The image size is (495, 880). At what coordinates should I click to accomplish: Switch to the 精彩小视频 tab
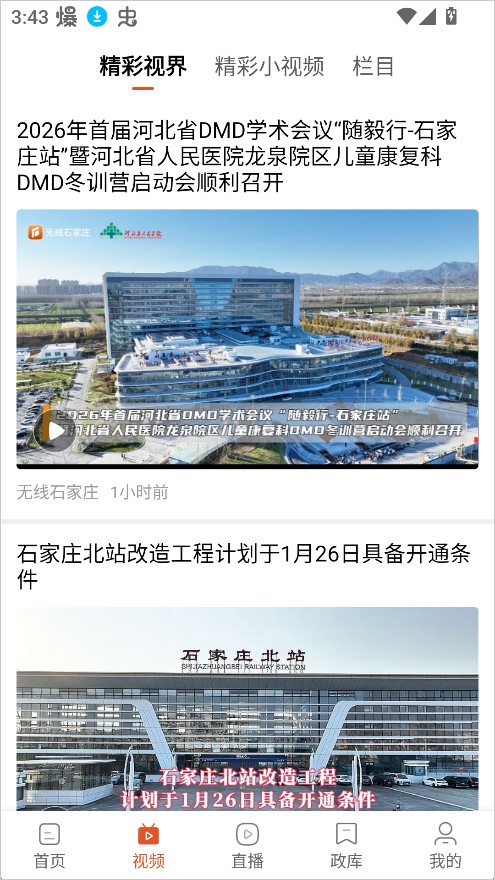pyautogui.click(x=269, y=66)
